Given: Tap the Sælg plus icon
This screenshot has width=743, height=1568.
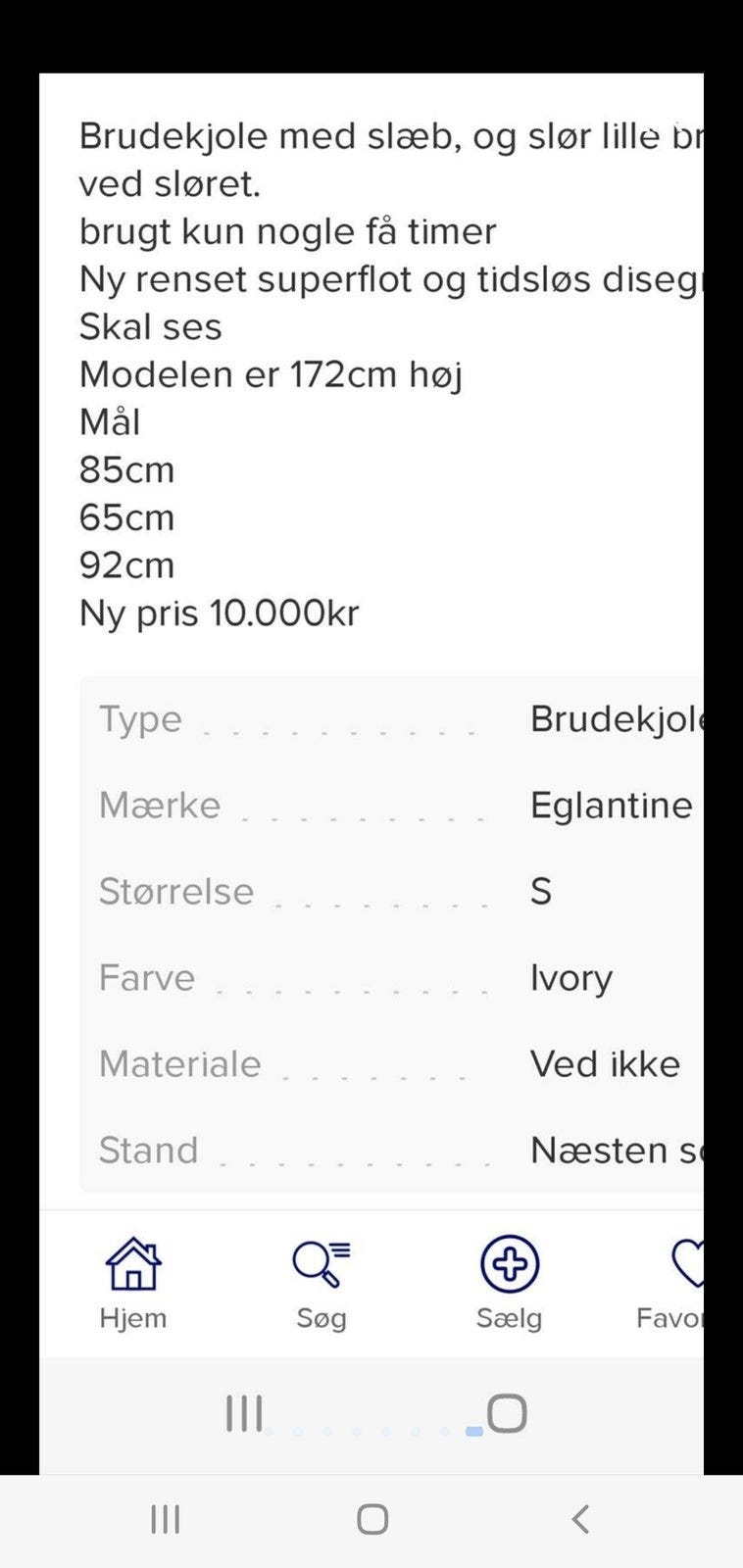Looking at the screenshot, I should tap(508, 1264).
